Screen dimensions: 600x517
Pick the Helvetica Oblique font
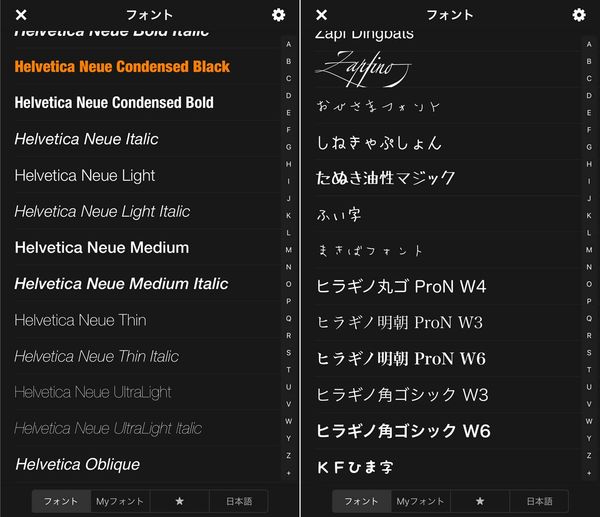(x=78, y=465)
